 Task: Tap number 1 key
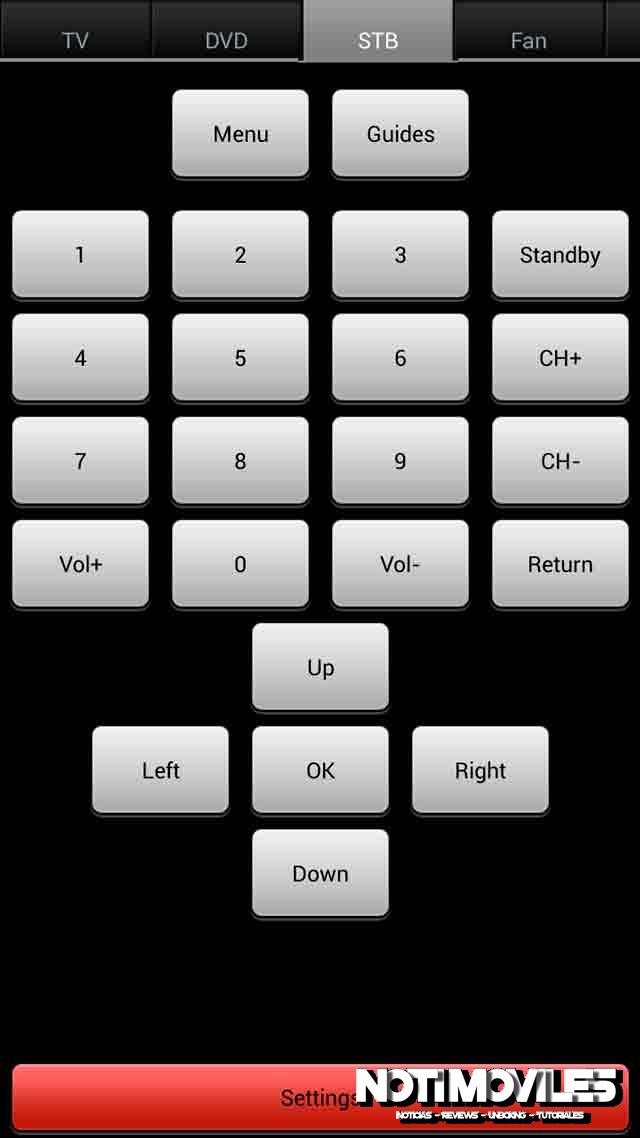[x=80, y=254]
